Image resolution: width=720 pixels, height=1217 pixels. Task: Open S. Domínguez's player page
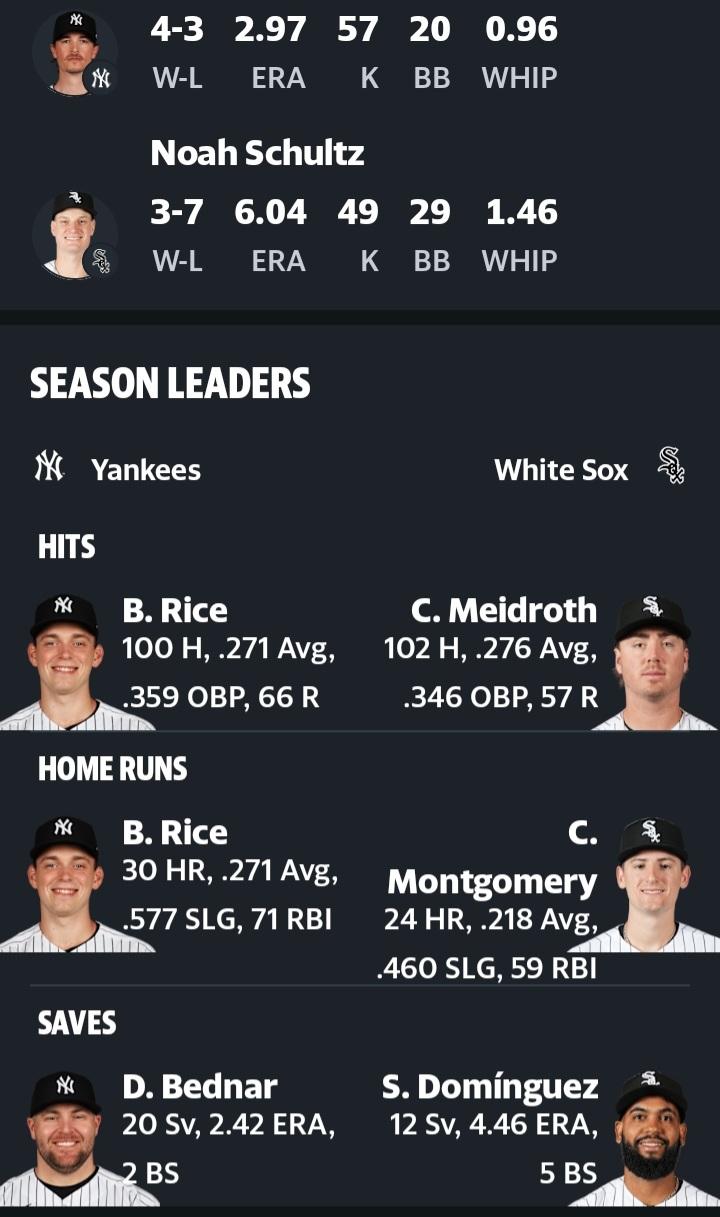click(490, 1086)
